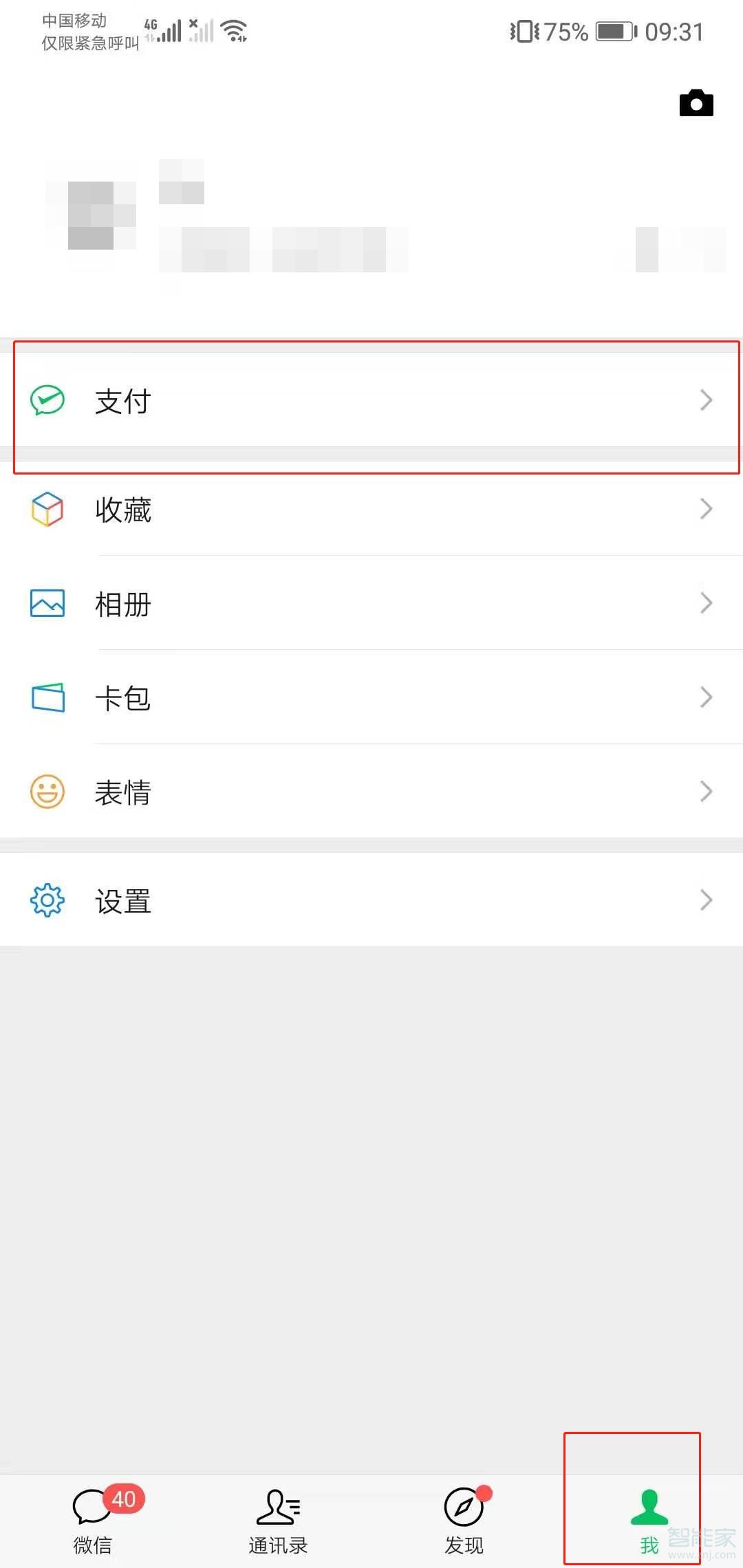Viewport: 743px width, 1568px height.
Task: Expand the 支付 row via its chevron
Action: (x=706, y=400)
